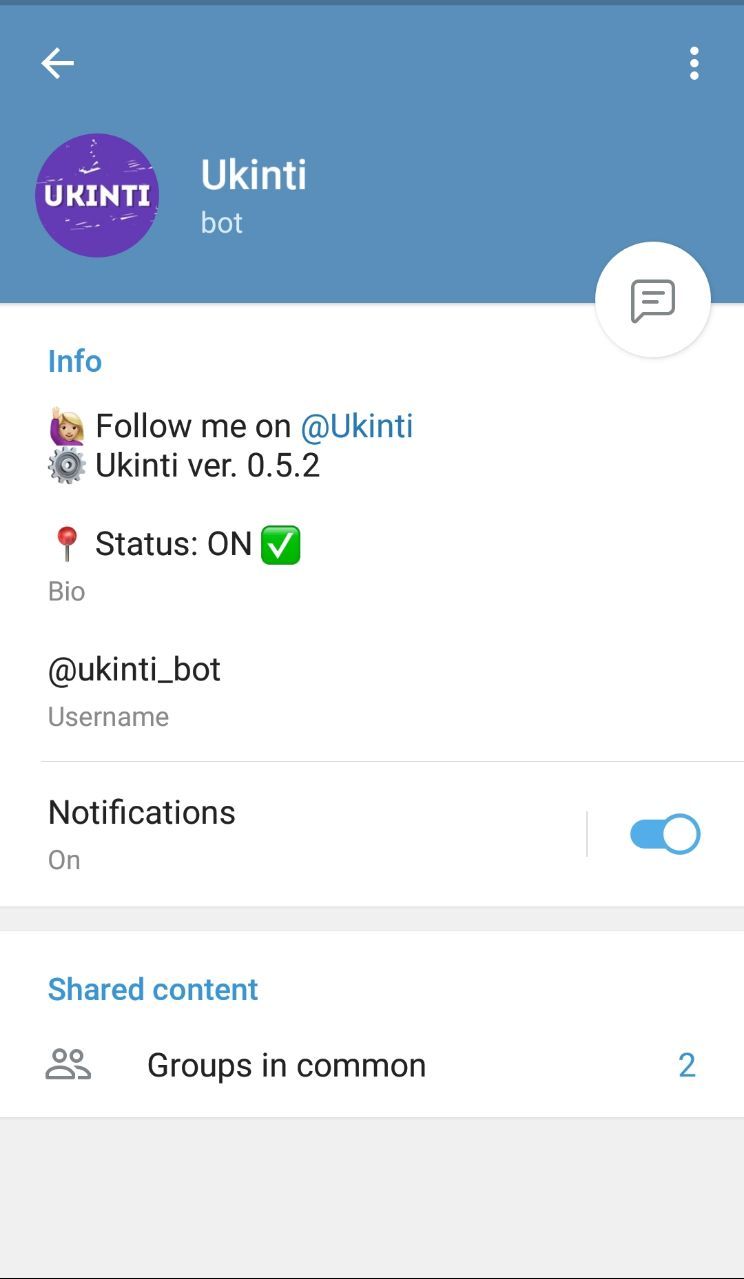Tap the @ukinti_bot username row
This screenshot has width=744, height=1279.
tap(372, 690)
